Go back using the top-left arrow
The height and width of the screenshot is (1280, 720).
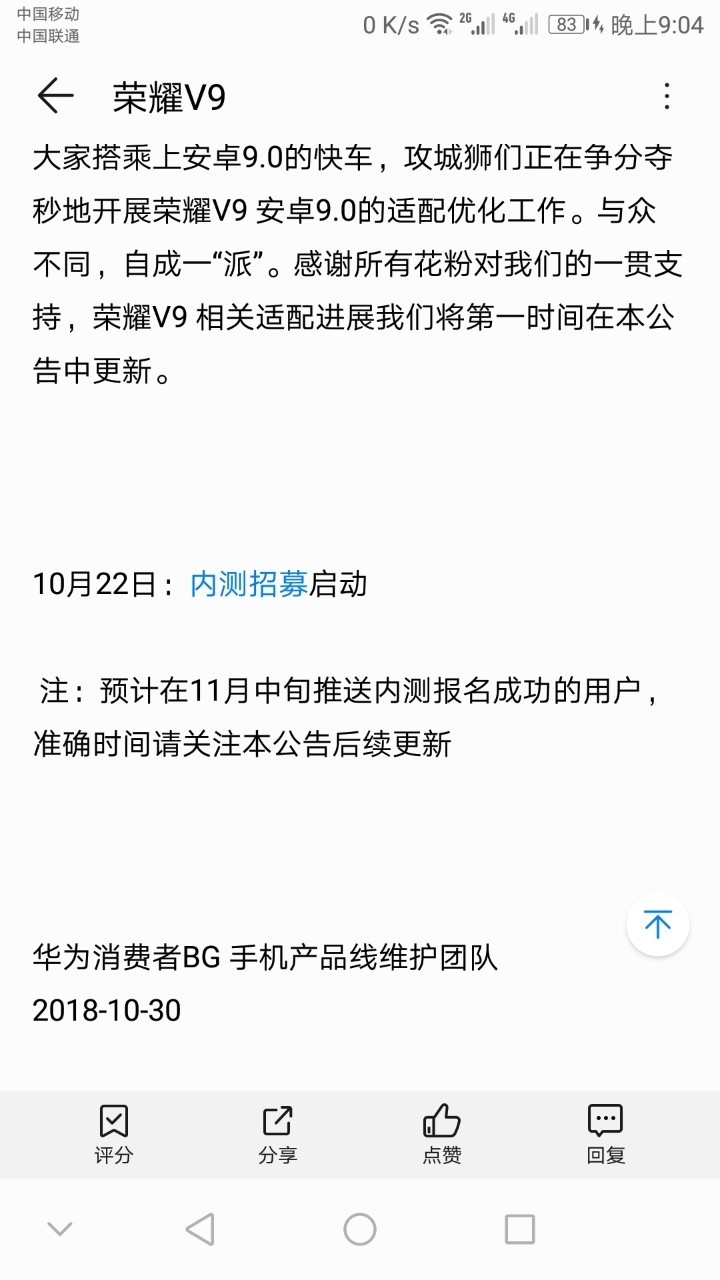[x=55, y=96]
